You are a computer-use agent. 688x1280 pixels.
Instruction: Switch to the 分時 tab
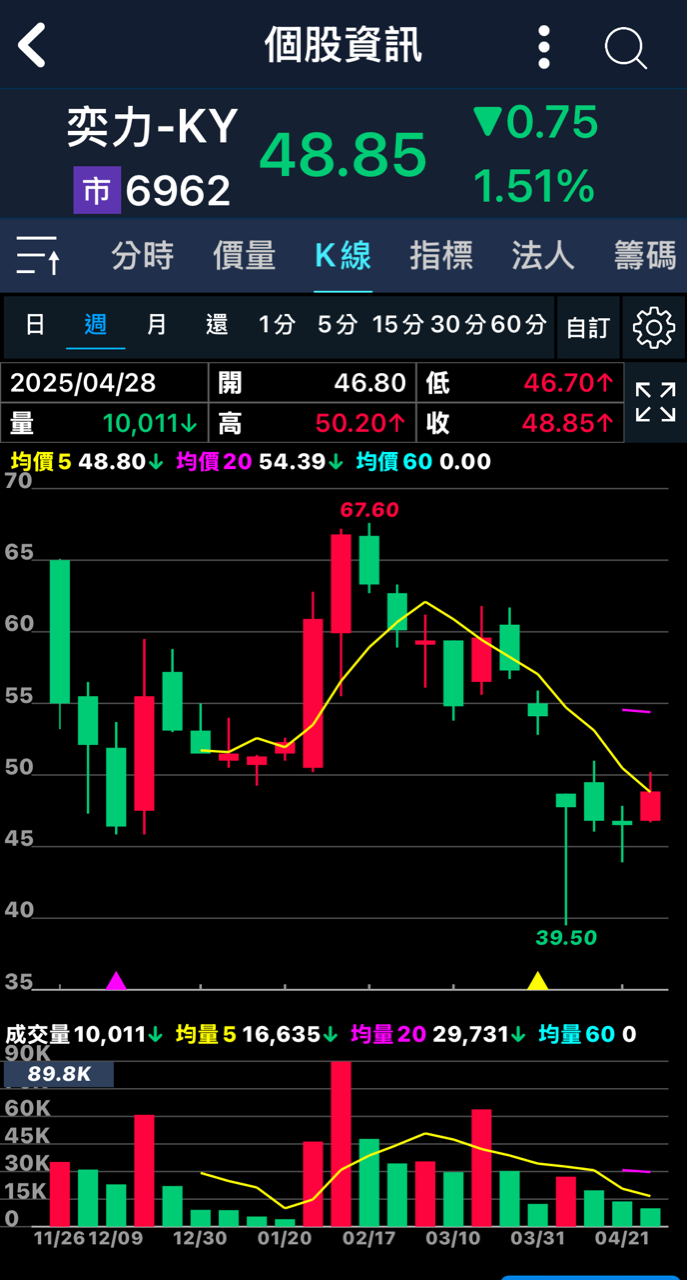click(142, 256)
